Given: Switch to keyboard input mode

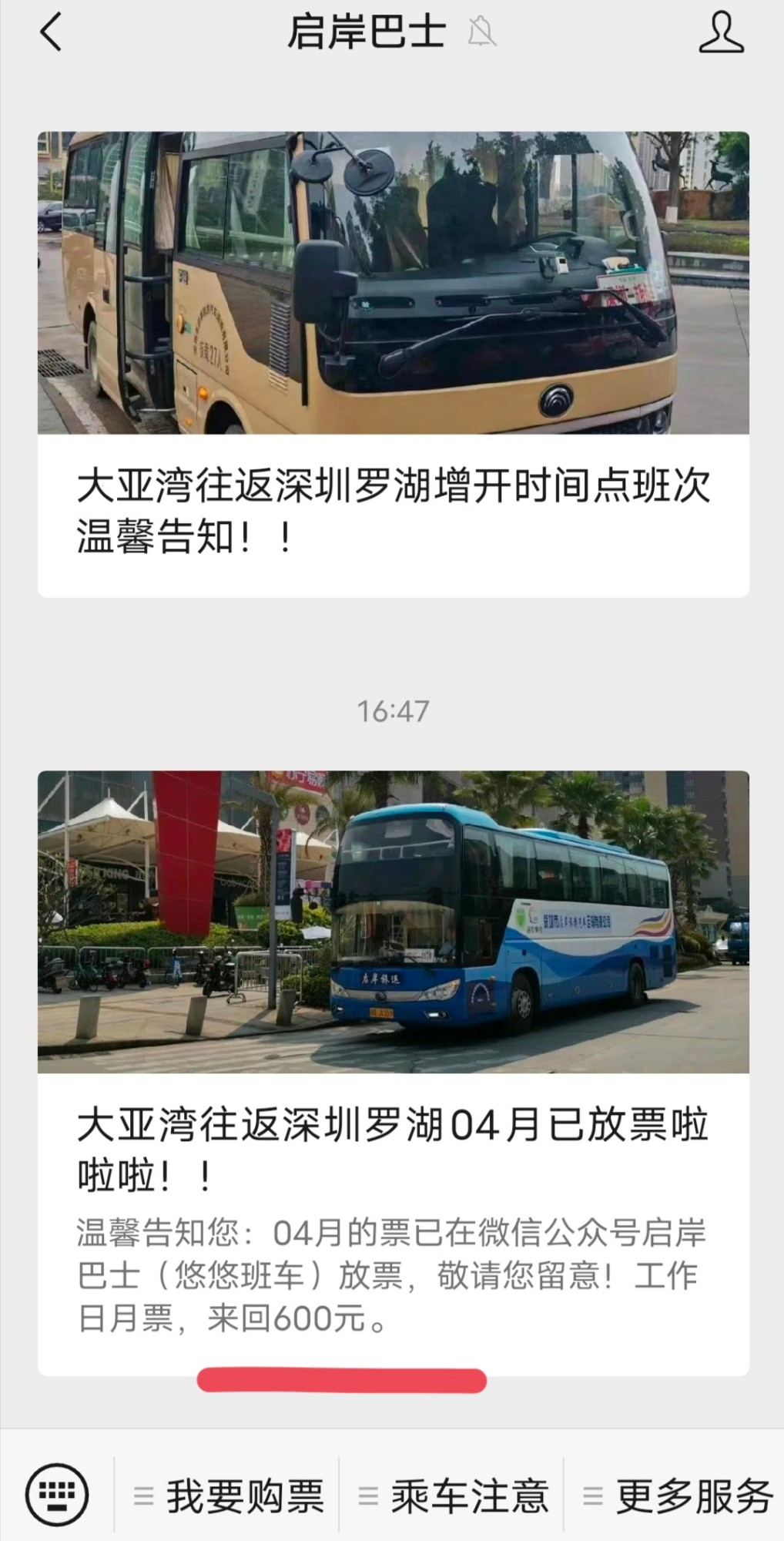Looking at the screenshot, I should pos(57,1495).
